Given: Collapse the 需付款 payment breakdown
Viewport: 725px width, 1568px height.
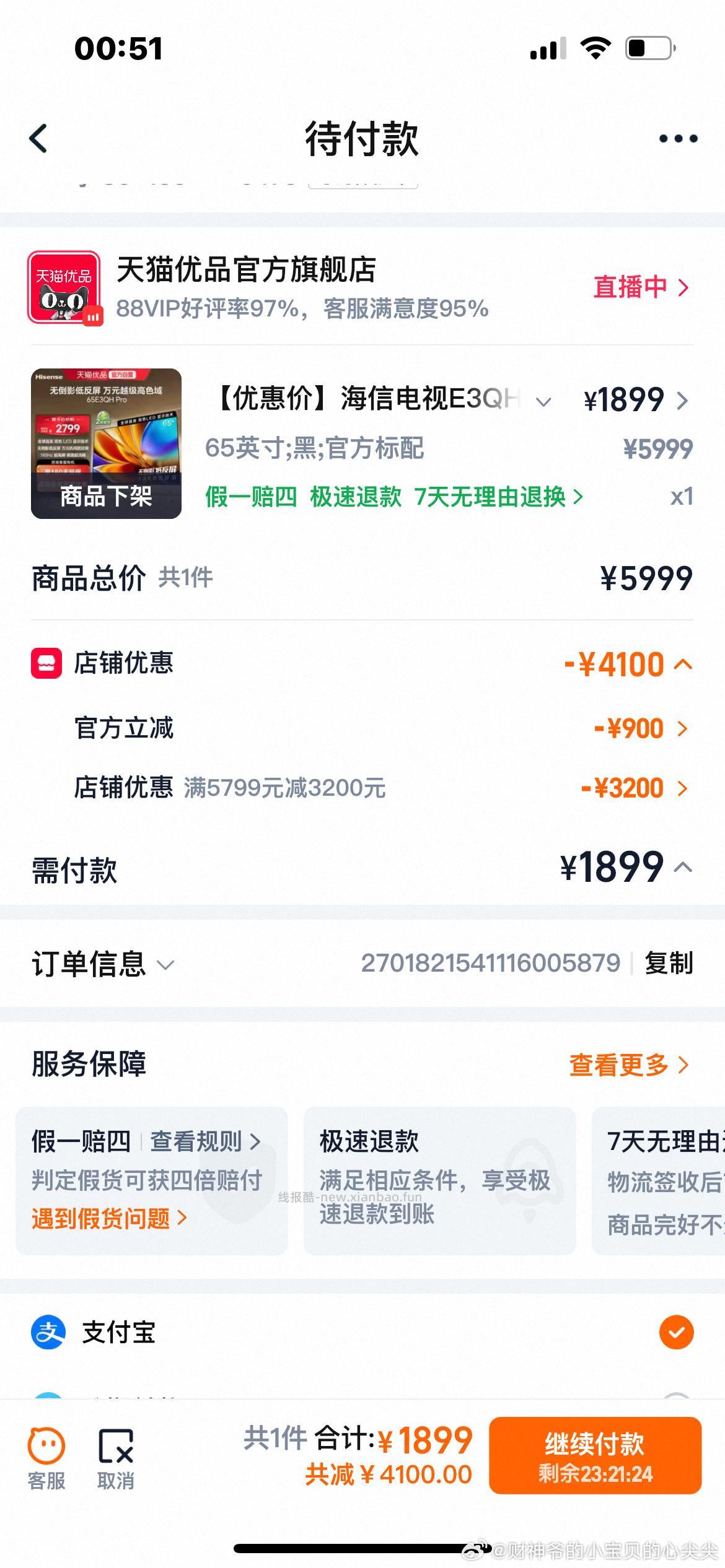Looking at the screenshot, I should (684, 868).
